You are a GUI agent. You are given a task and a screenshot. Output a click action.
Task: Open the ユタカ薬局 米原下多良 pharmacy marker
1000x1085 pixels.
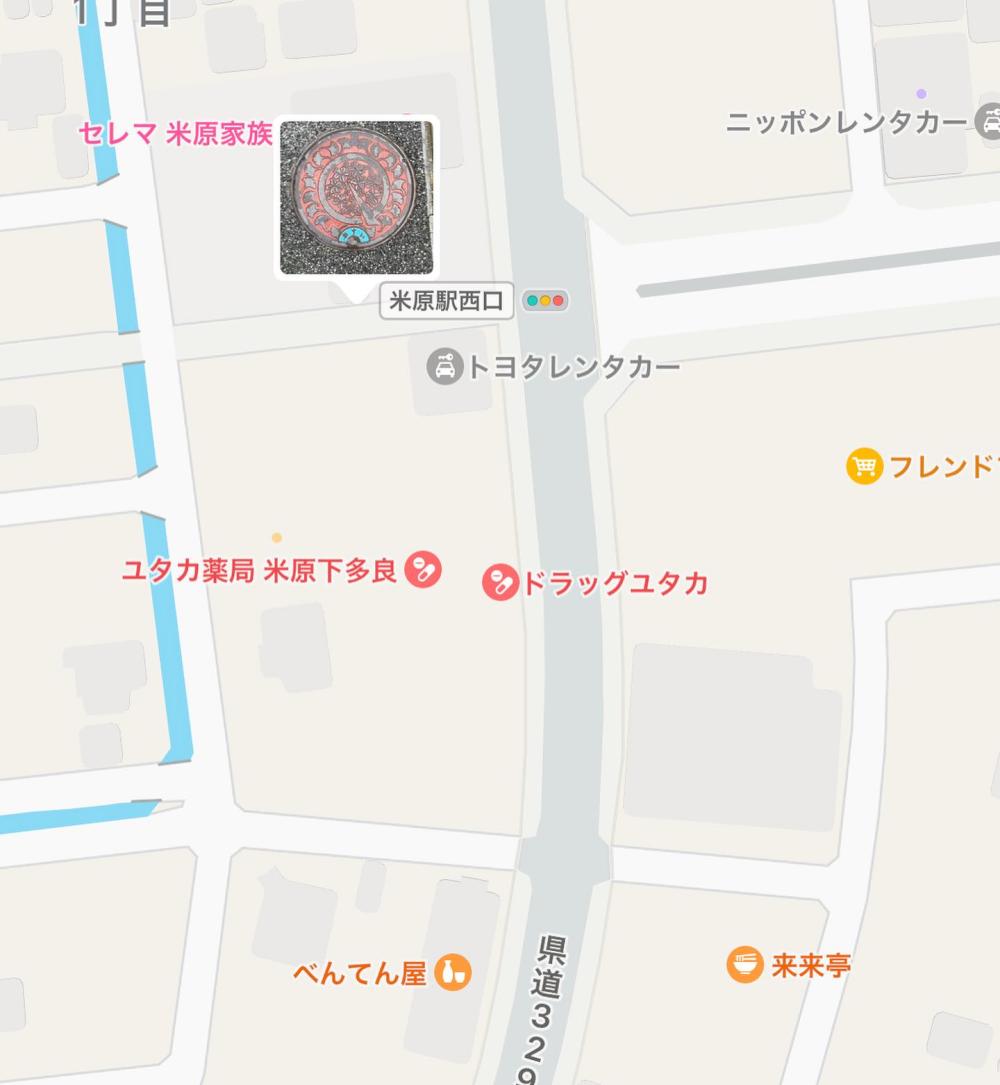[x=423, y=570]
